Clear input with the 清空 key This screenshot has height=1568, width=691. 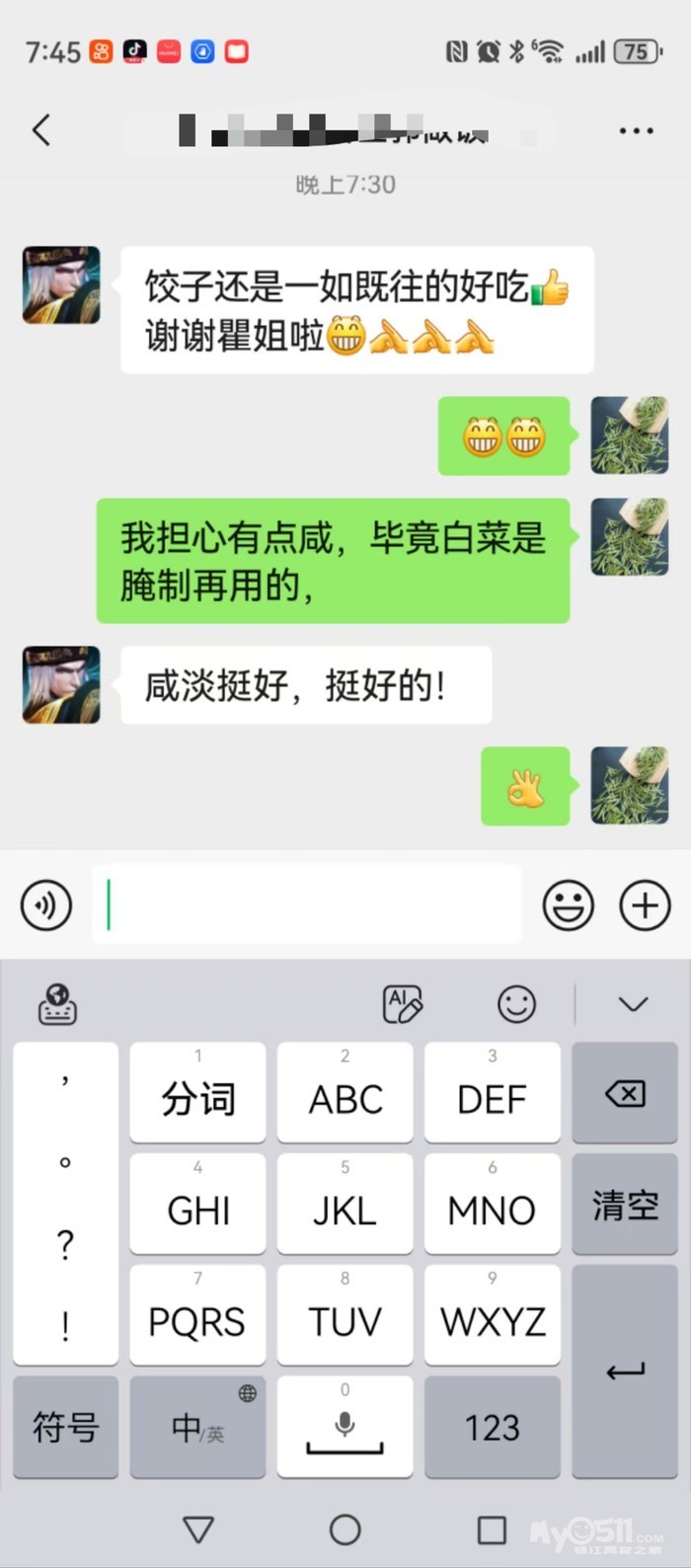625,1205
